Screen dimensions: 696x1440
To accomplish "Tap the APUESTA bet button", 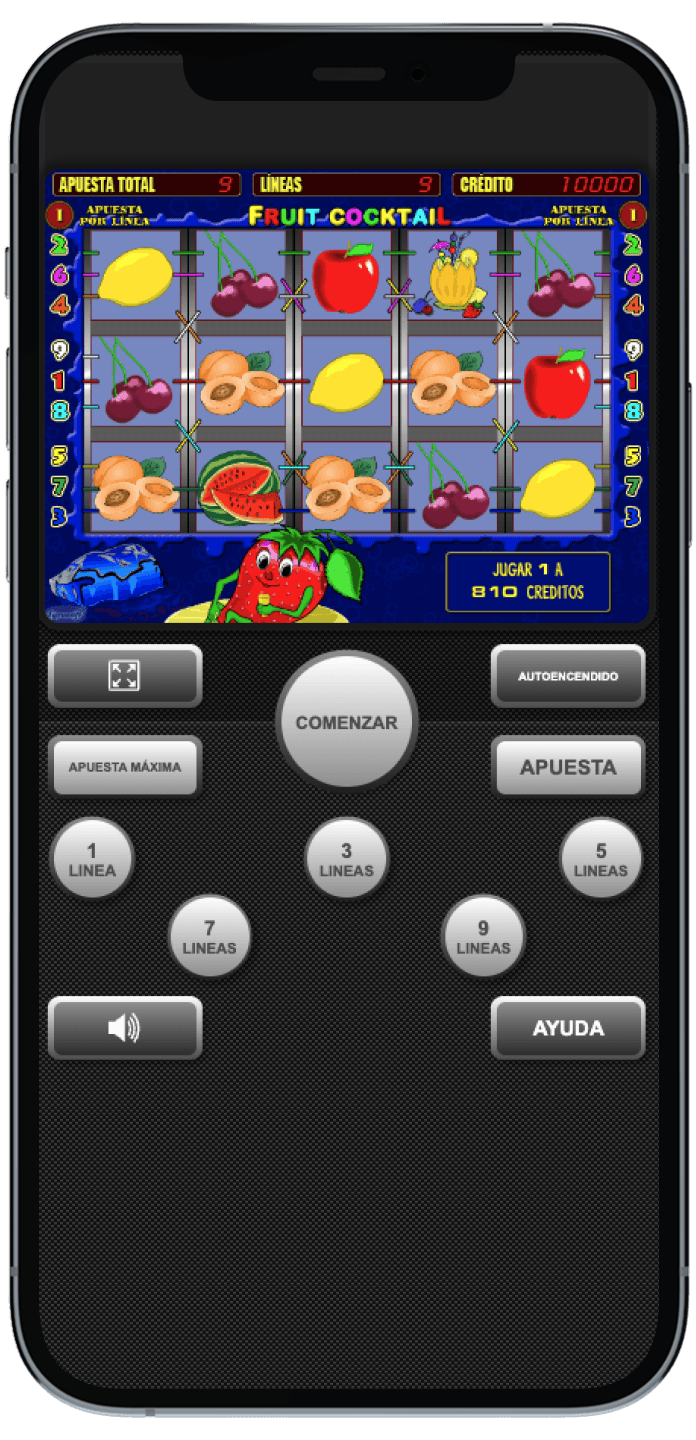I will (567, 767).
